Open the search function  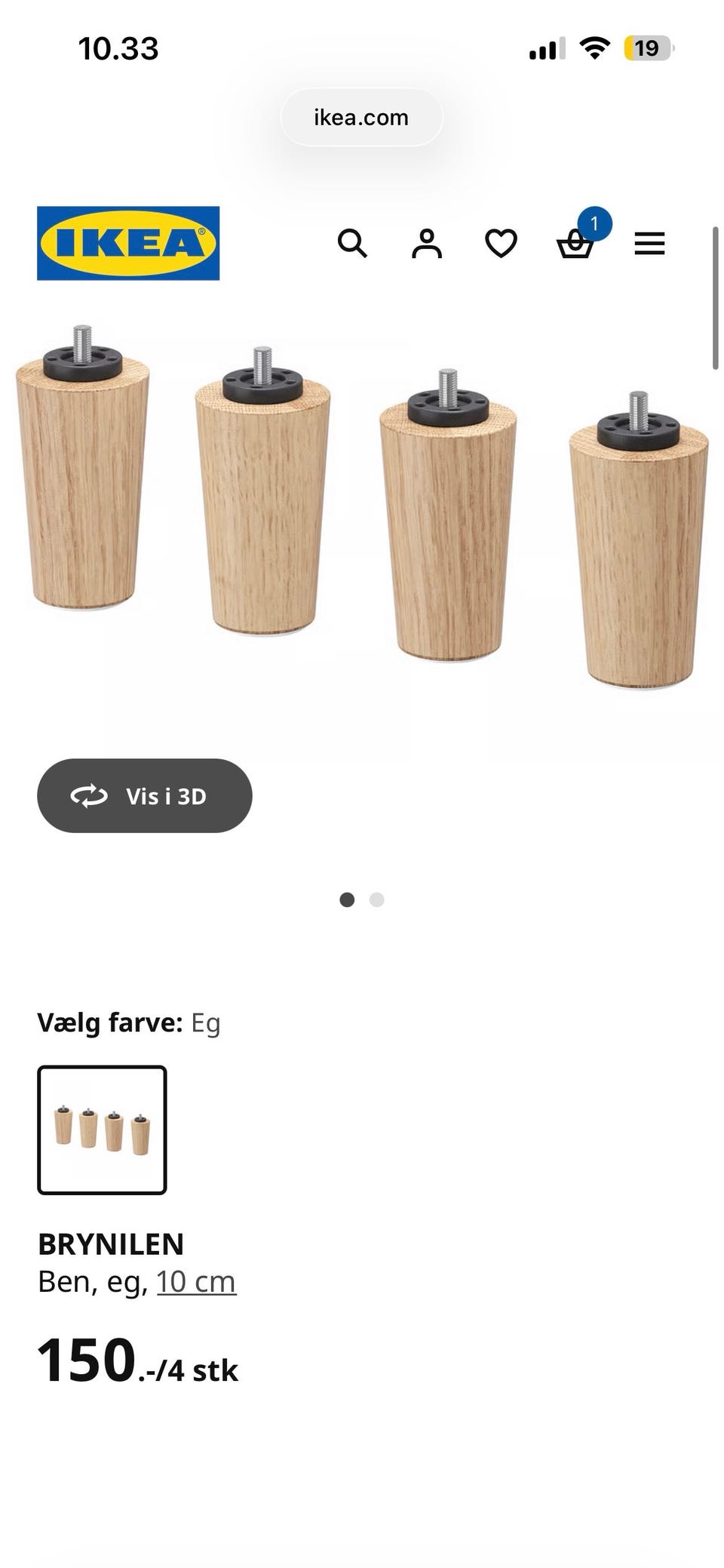tap(353, 243)
